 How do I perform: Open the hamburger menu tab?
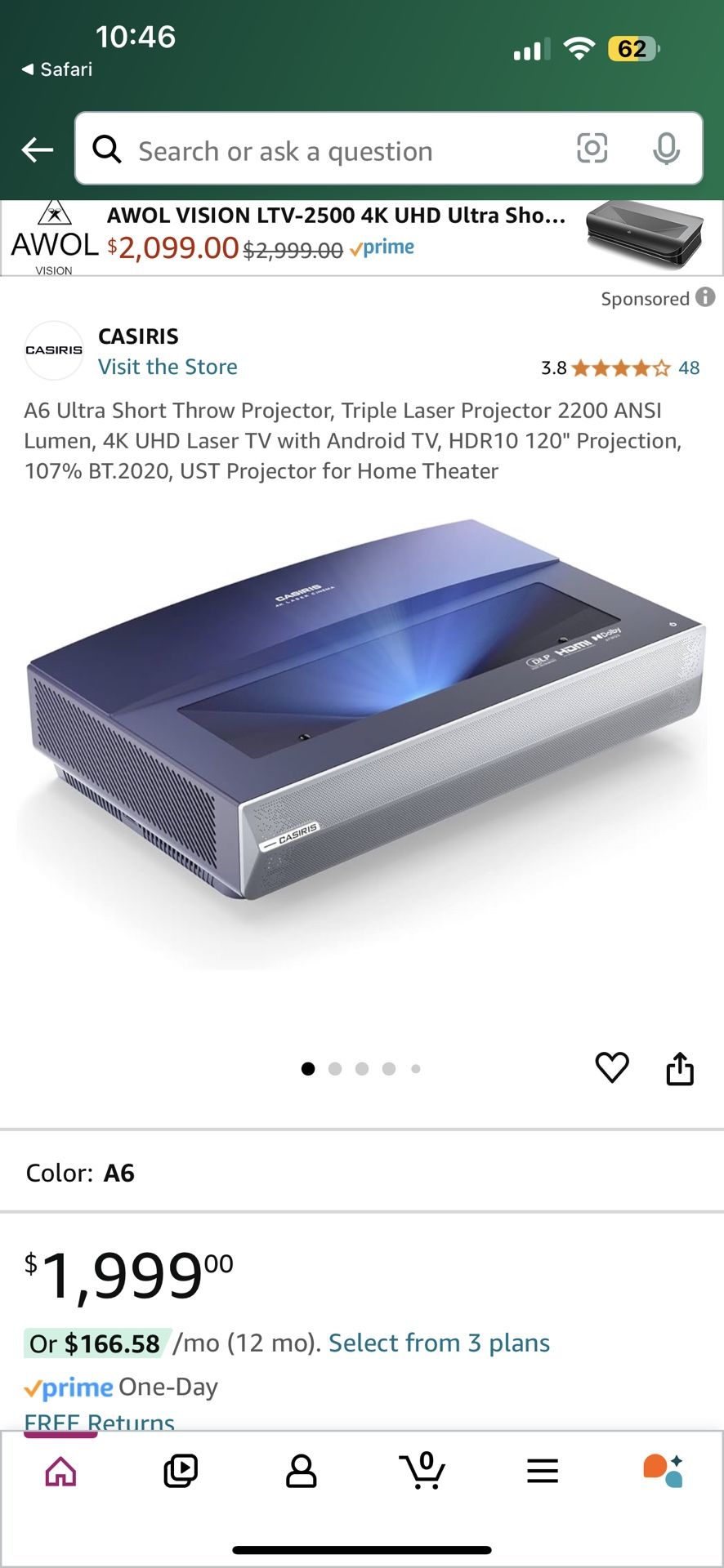pos(543,1472)
